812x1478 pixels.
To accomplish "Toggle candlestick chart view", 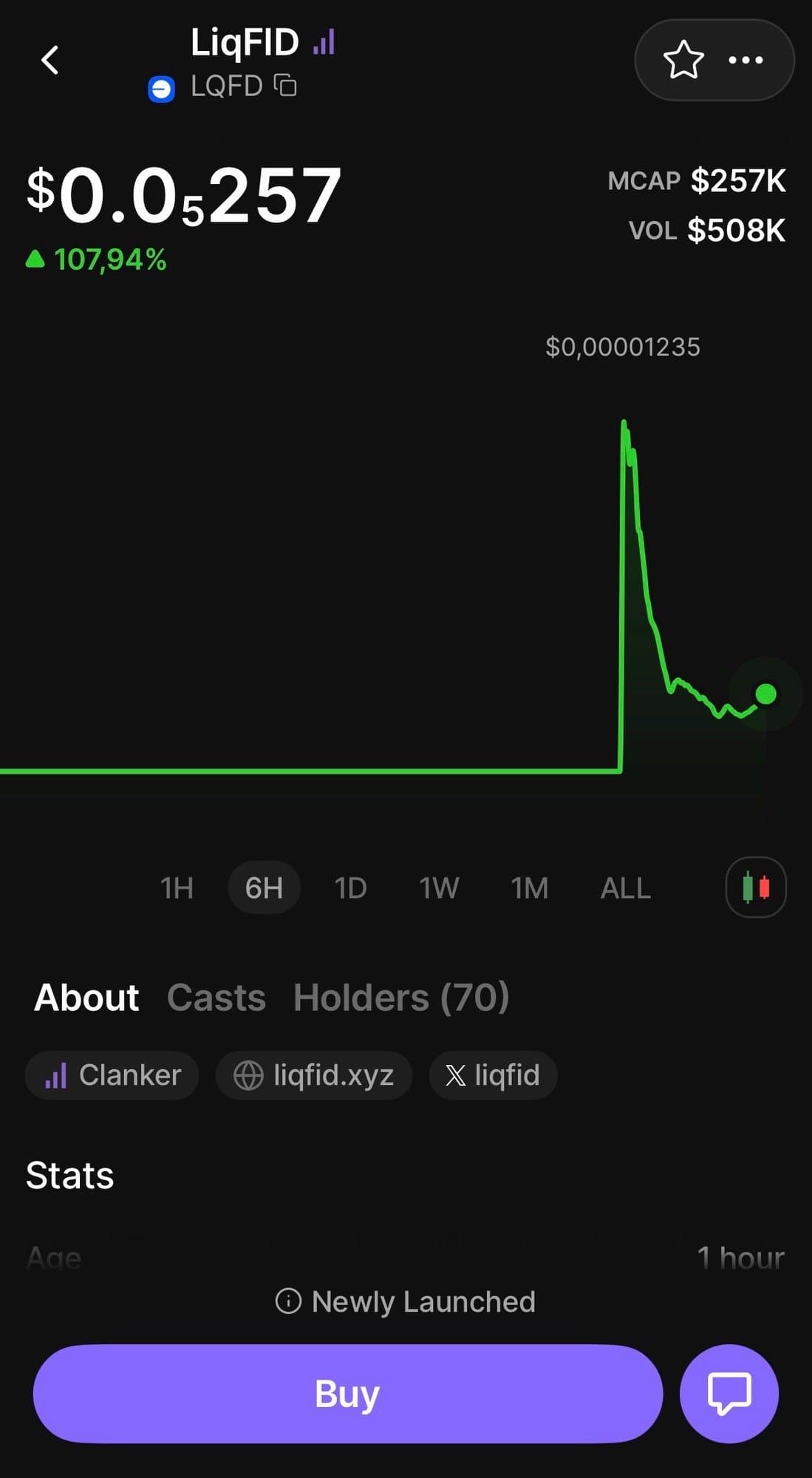I will 755,887.
